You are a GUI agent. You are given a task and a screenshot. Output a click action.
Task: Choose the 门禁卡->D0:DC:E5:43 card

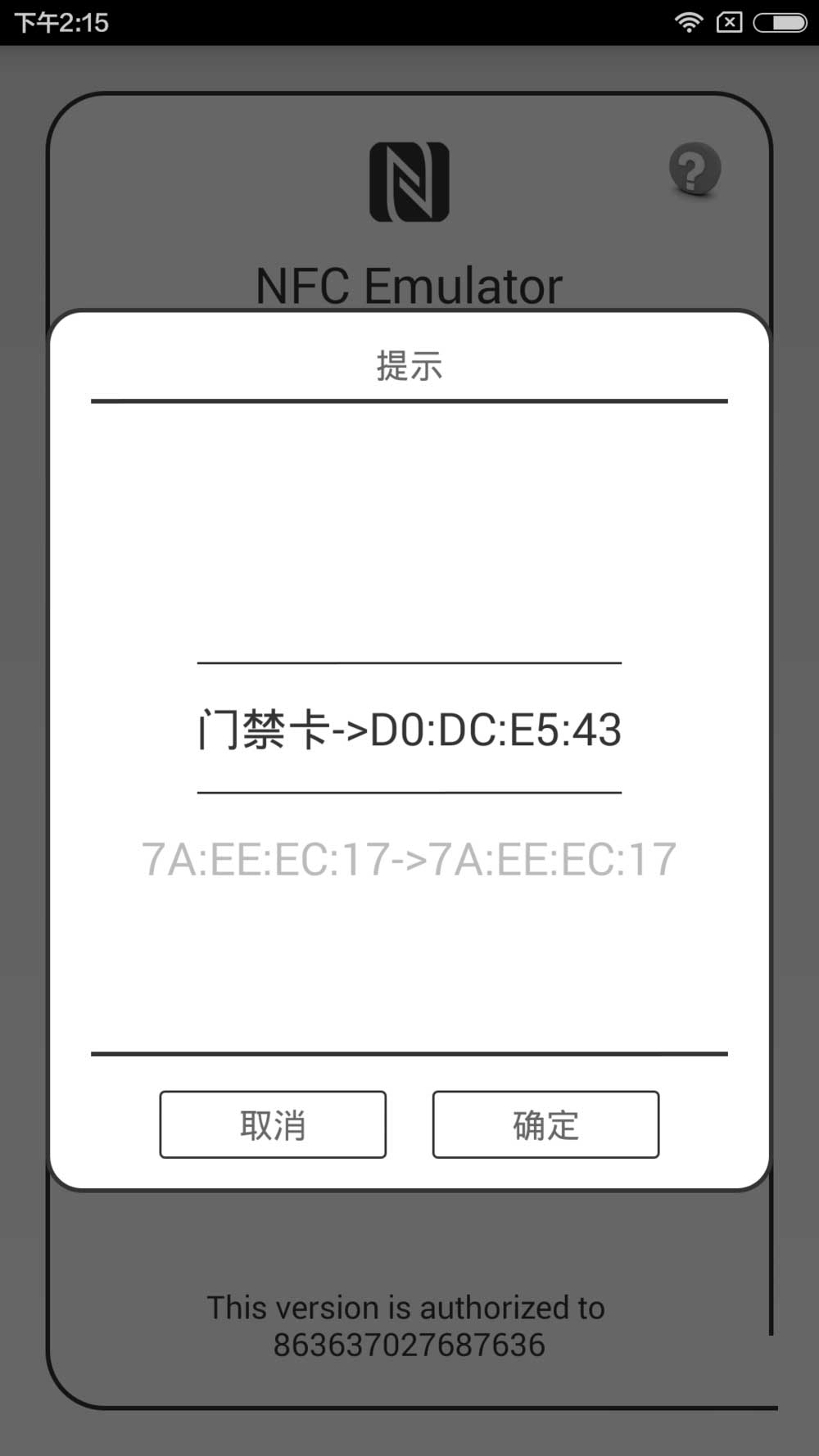click(409, 729)
